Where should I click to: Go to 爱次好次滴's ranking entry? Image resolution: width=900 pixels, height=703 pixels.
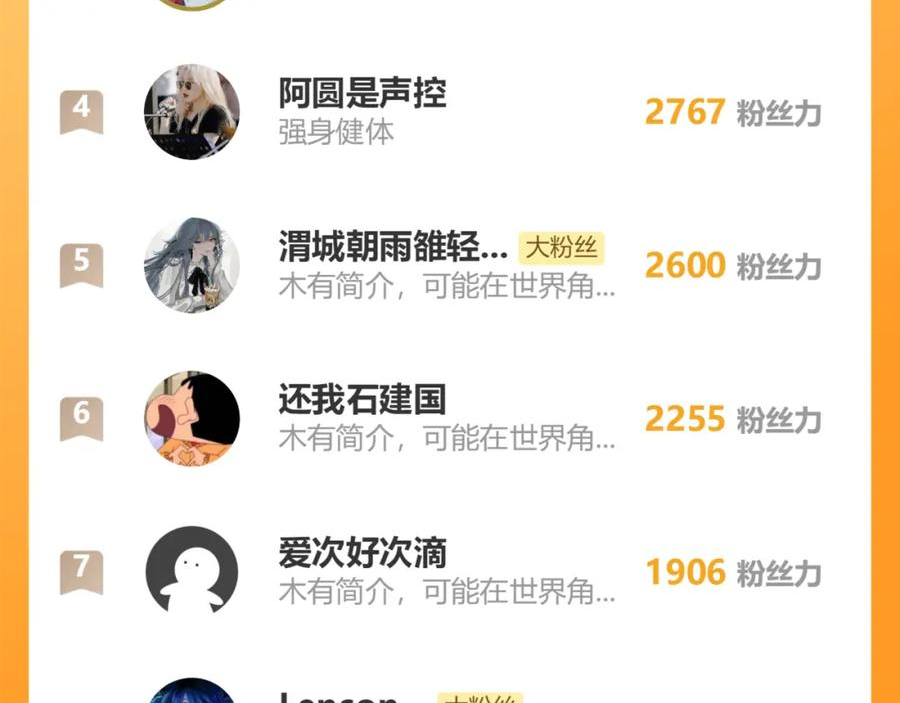(x=362, y=553)
